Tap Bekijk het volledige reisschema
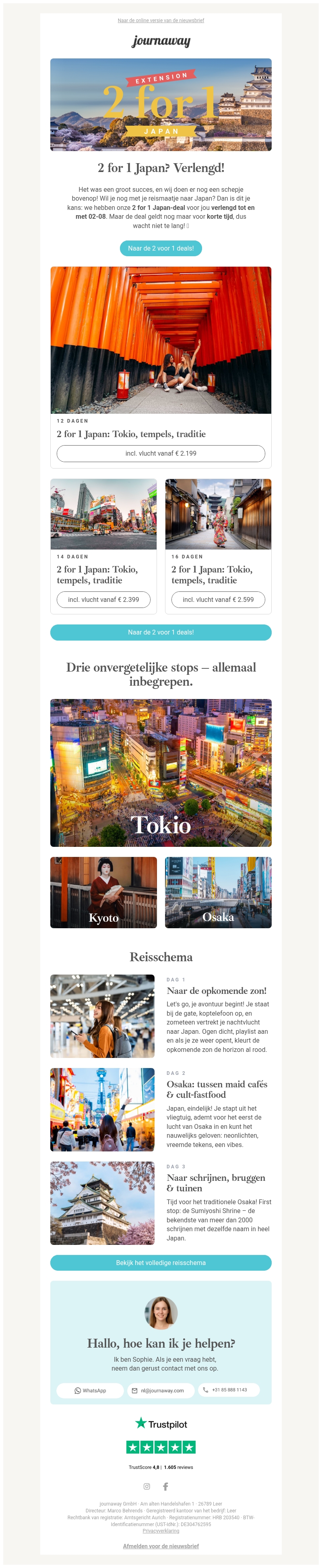The image size is (322, 1568). point(161,1263)
